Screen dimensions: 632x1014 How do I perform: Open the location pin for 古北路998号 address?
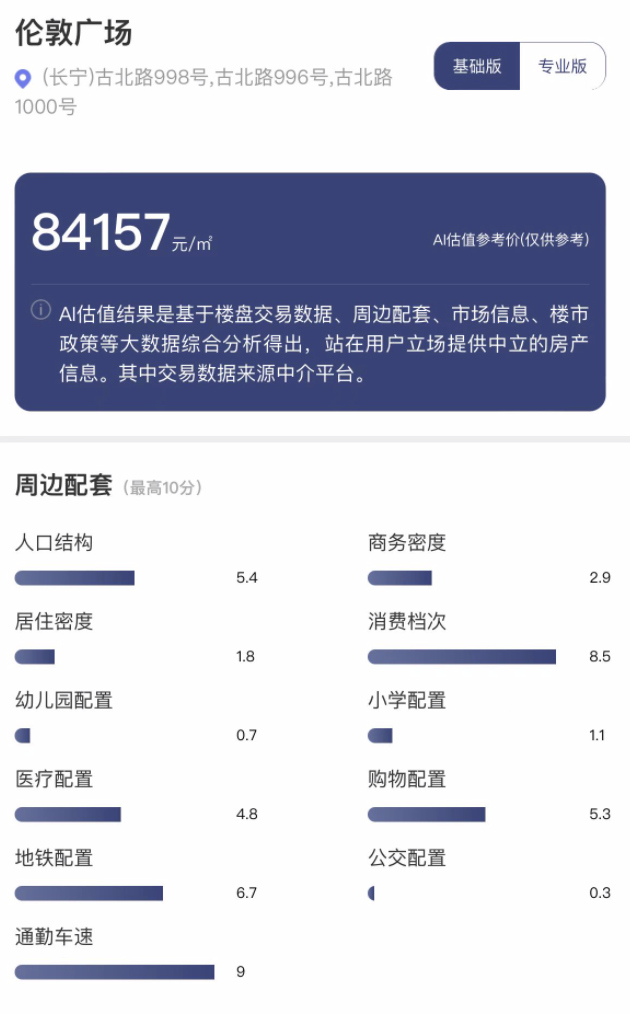(23, 79)
